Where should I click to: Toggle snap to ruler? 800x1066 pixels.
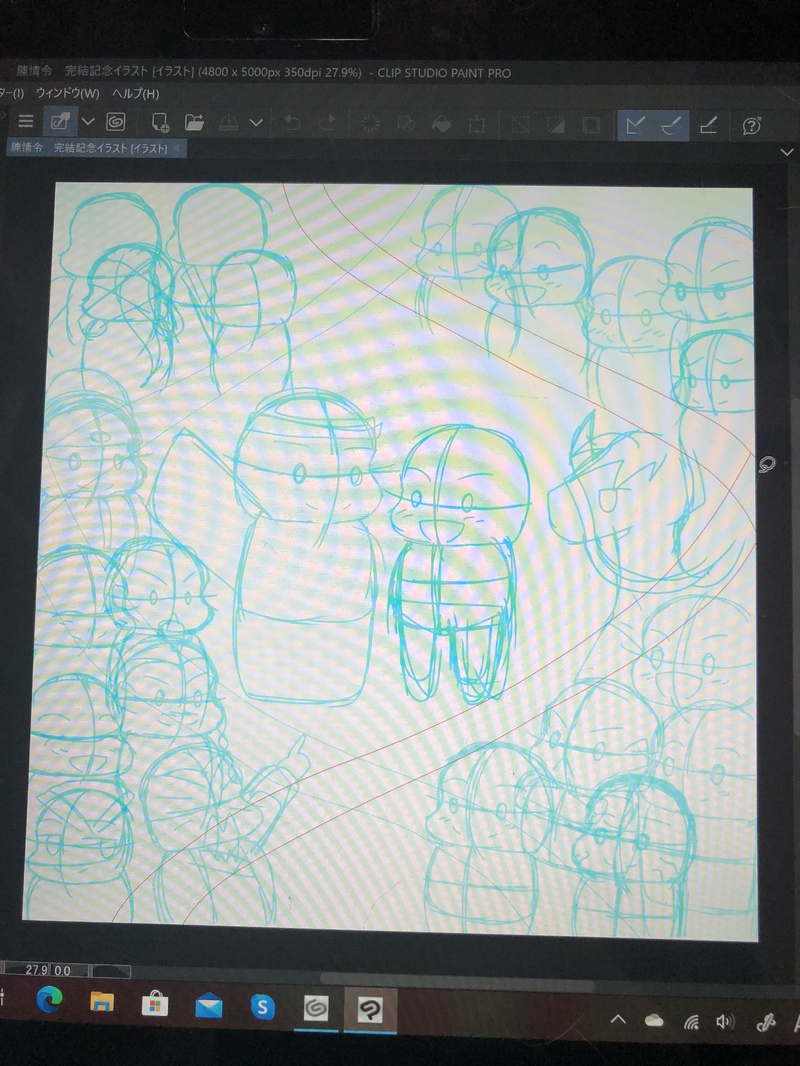pyautogui.click(x=634, y=125)
